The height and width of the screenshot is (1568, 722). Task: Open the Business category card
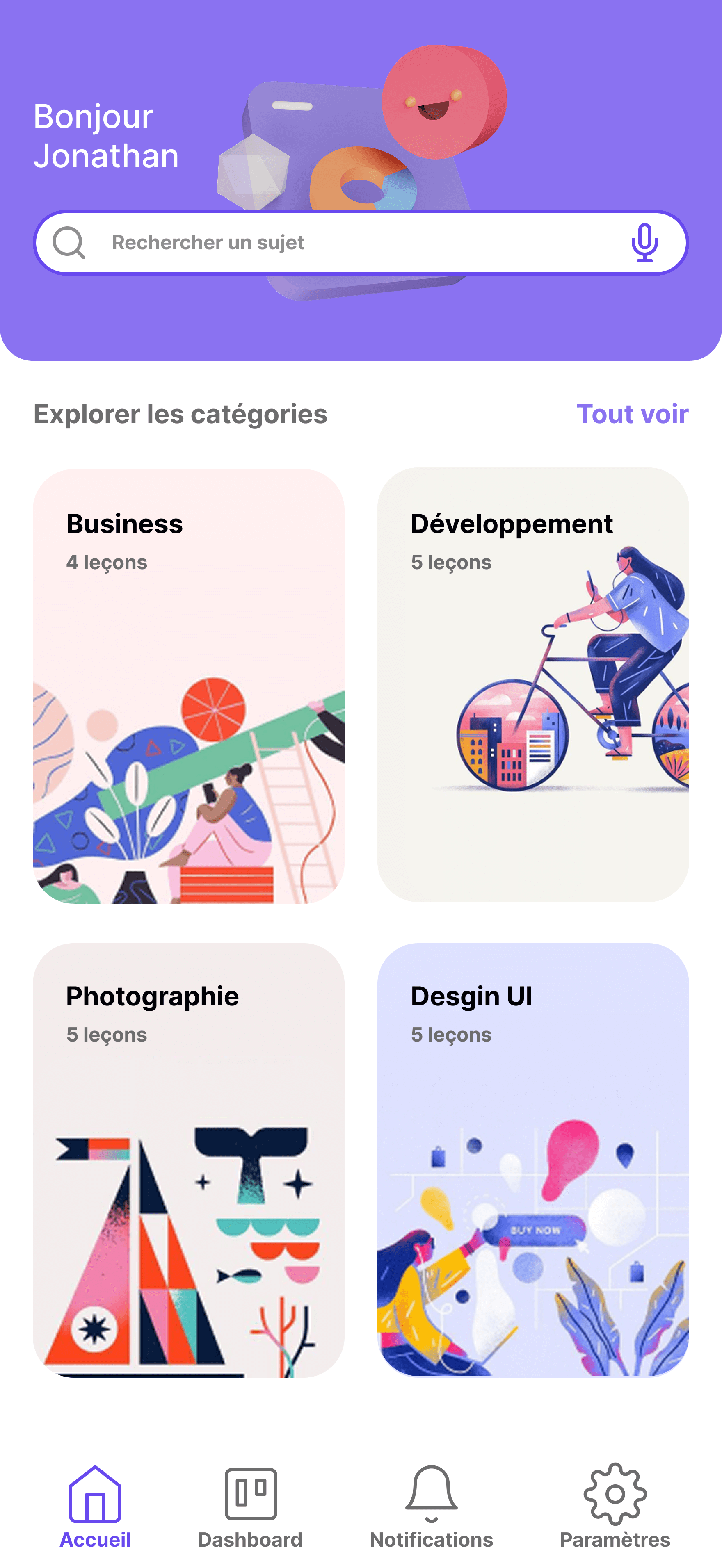pyautogui.click(x=189, y=686)
